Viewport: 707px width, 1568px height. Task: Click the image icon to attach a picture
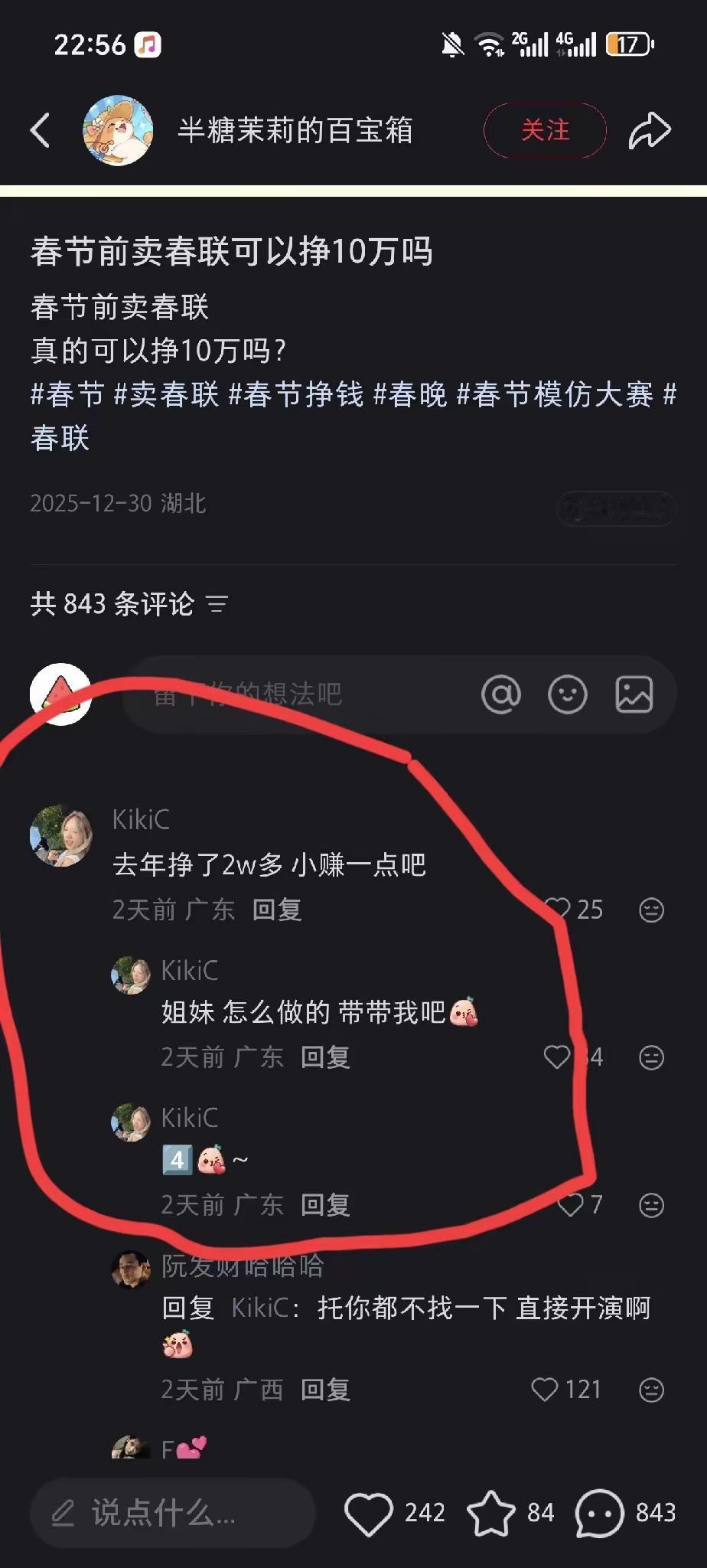(x=634, y=694)
